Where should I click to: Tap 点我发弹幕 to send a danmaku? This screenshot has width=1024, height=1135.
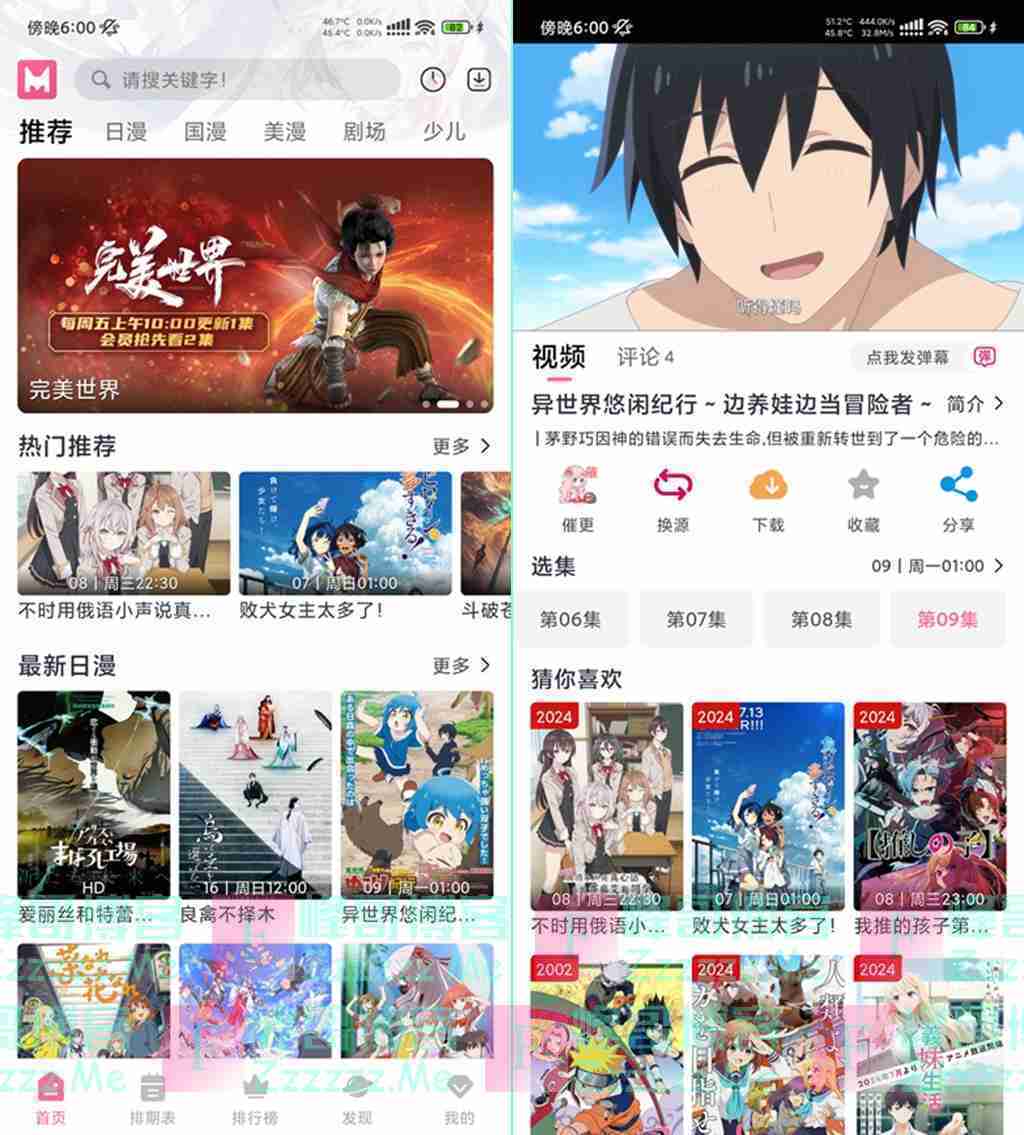pyautogui.click(x=908, y=357)
